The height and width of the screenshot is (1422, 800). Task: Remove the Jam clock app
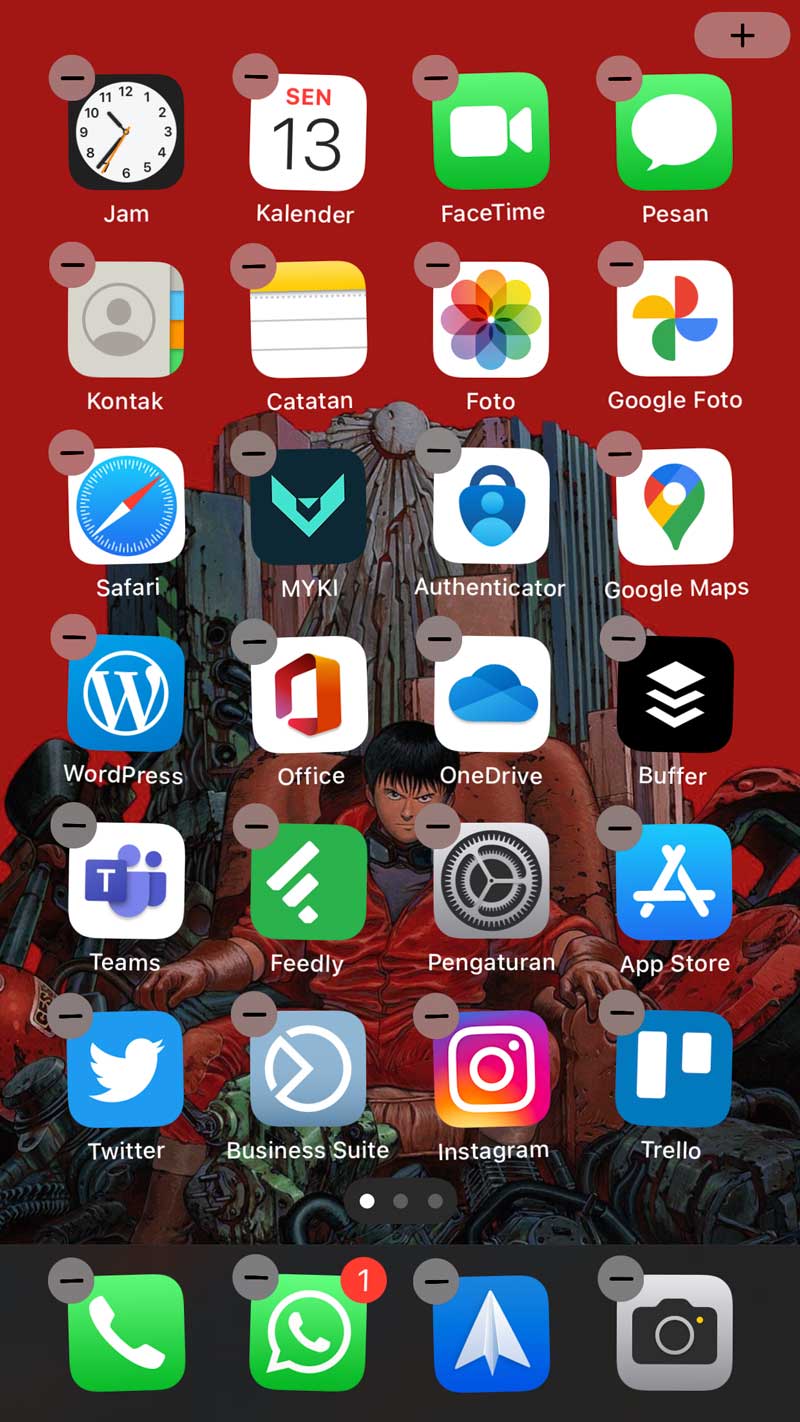tap(71, 76)
